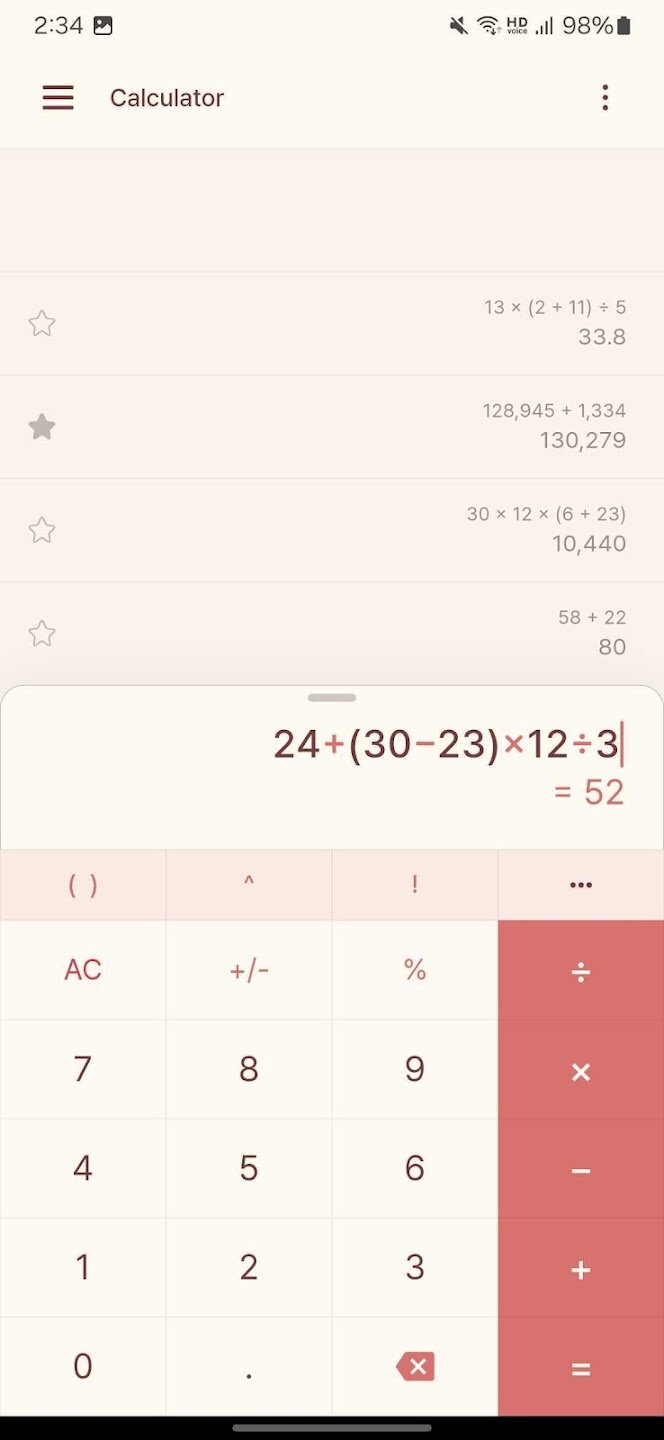Insert parentheses with the ( ) key

tap(83, 885)
